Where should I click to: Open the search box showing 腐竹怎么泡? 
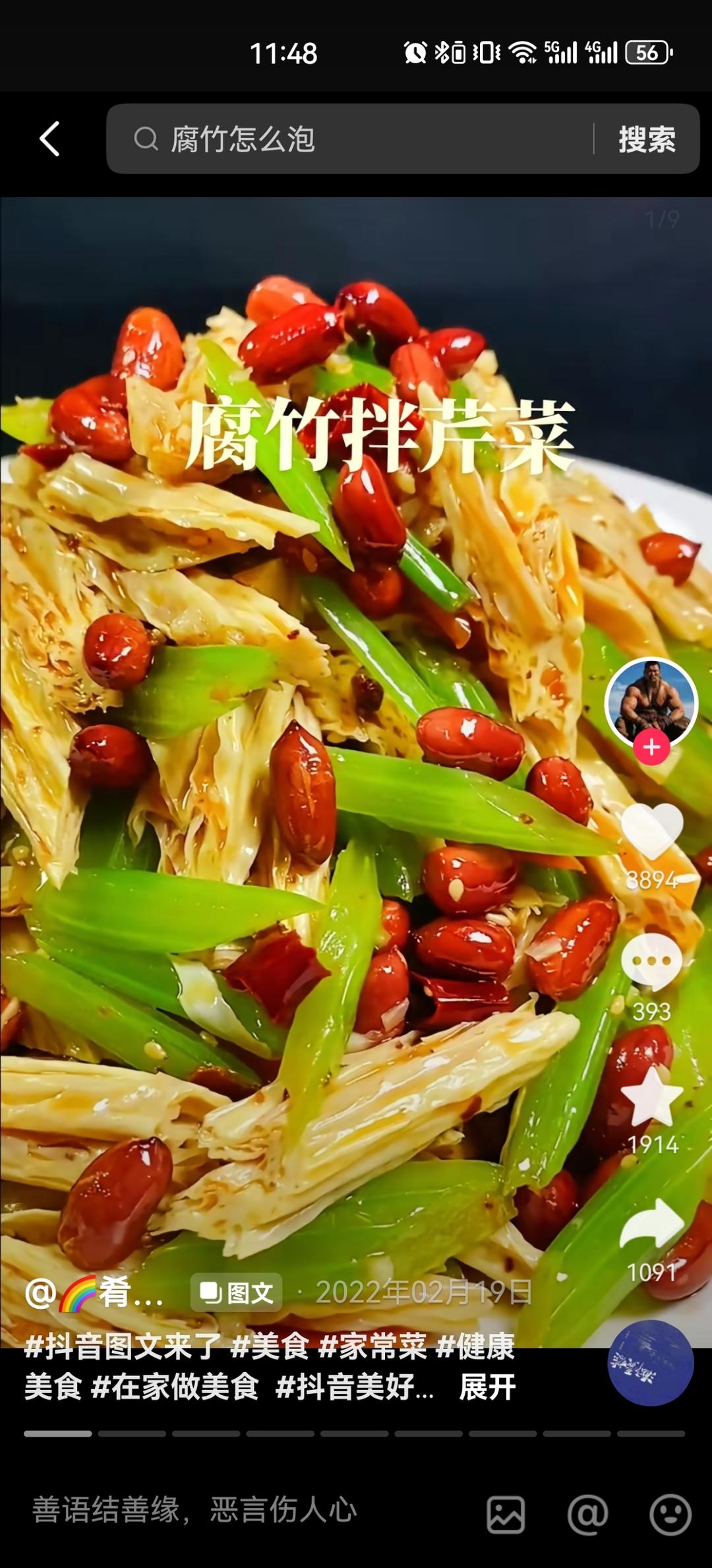tap(349, 139)
